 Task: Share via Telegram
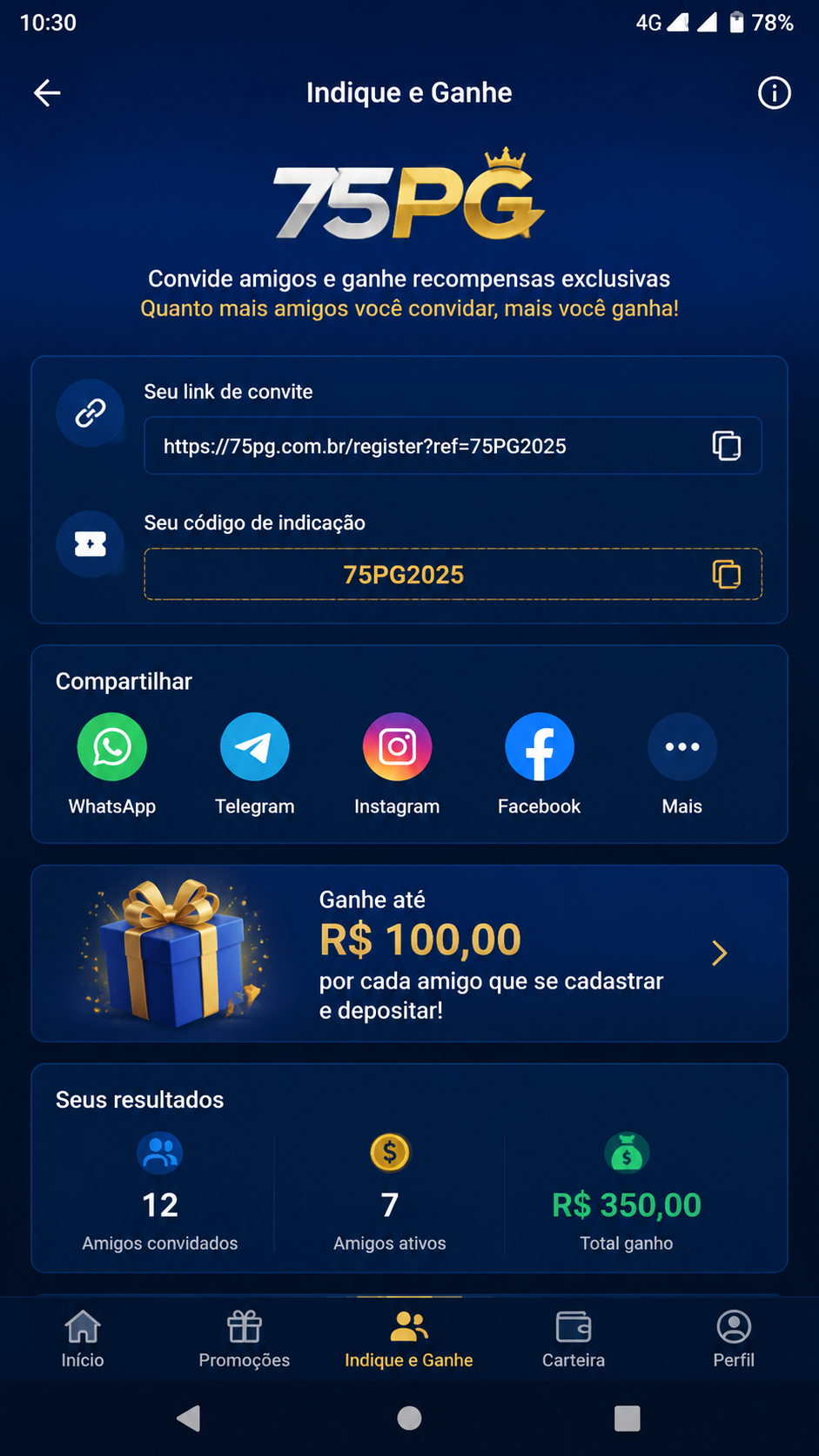point(254,764)
